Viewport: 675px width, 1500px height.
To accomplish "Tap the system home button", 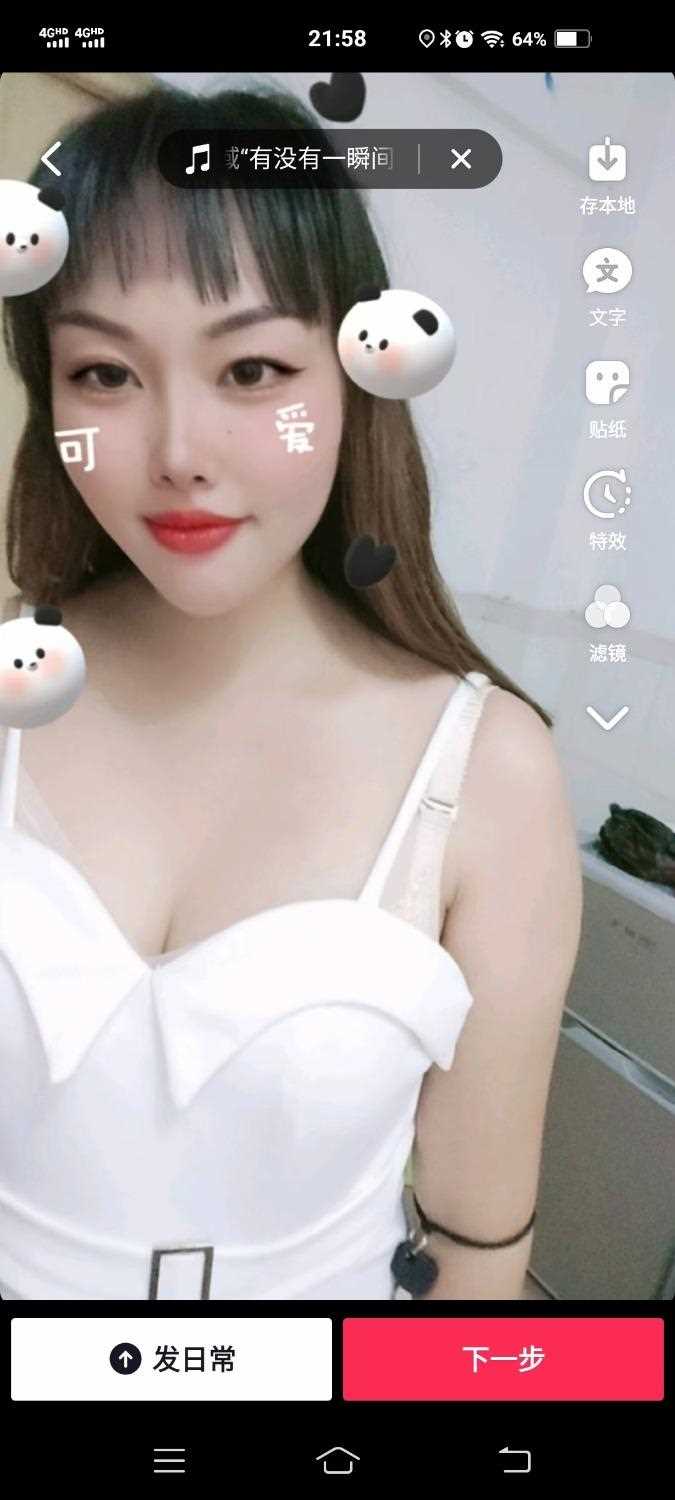I will (338, 1460).
